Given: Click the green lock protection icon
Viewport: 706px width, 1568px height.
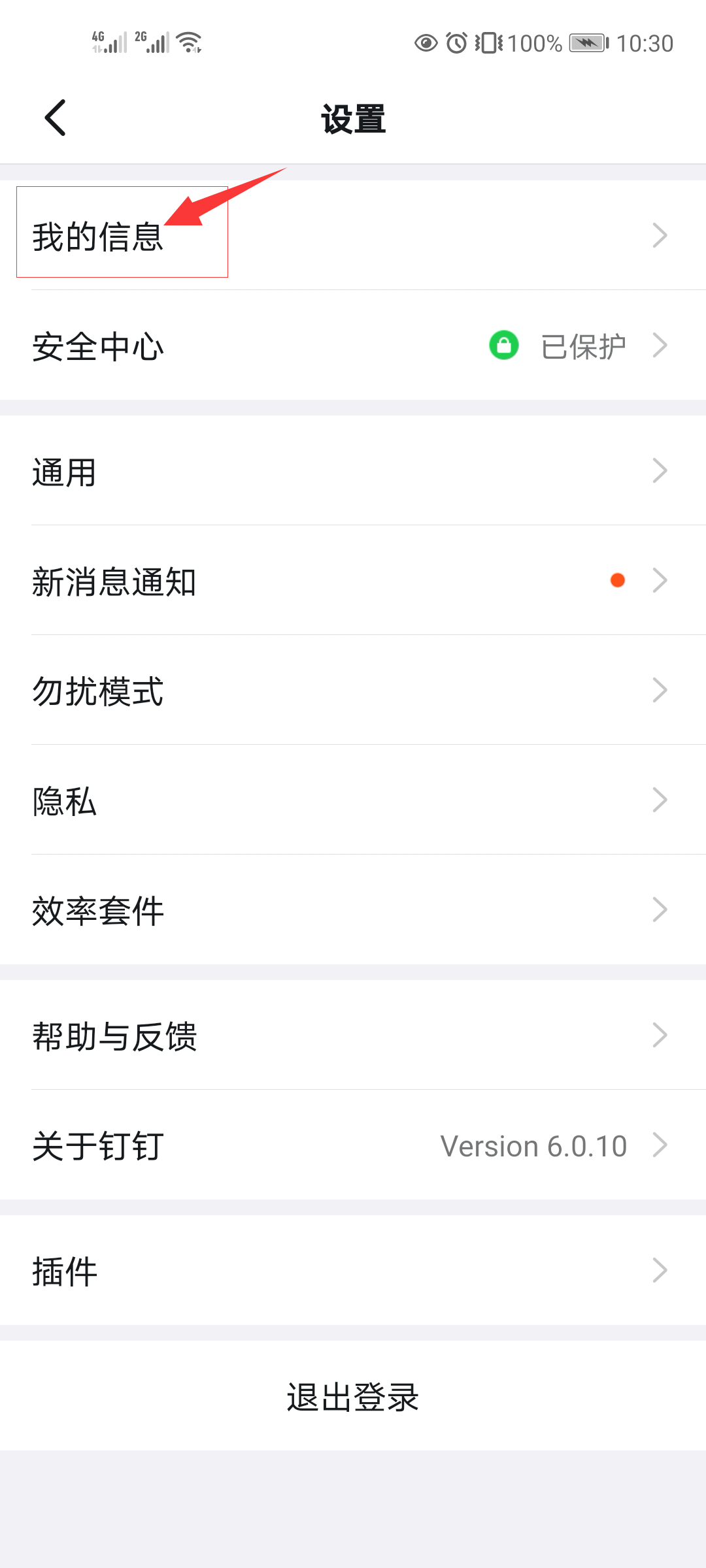Looking at the screenshot, I should pos(504,344).
